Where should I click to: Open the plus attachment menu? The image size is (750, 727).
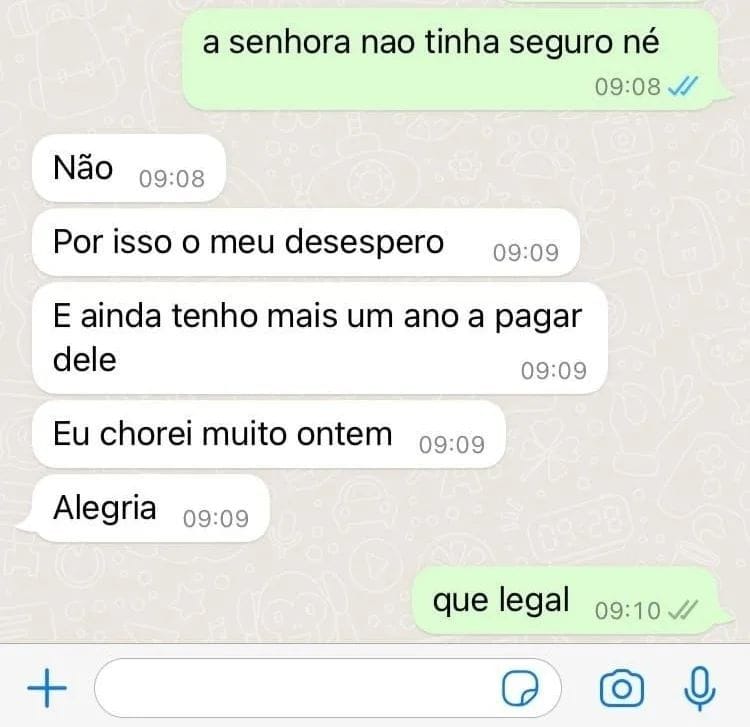coord(45,688)
